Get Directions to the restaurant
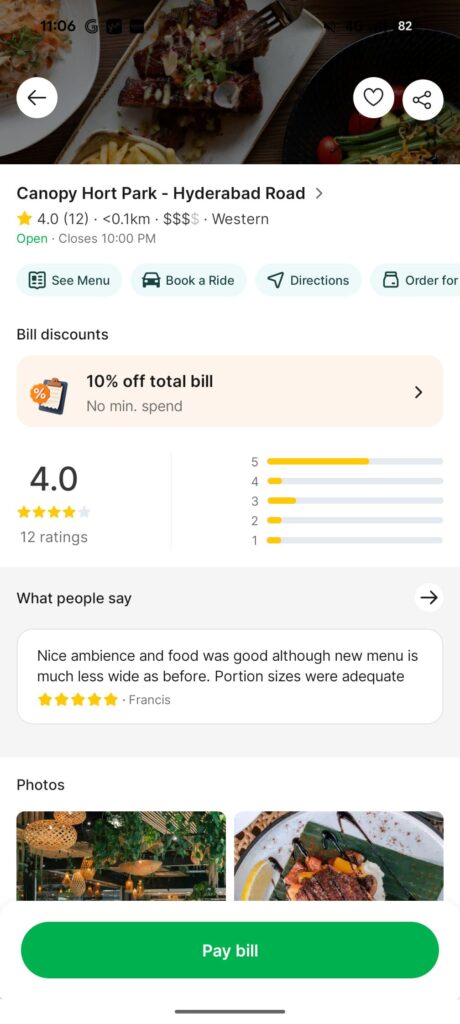This screenshot has width=460, height=1024. tap(308, 280)
